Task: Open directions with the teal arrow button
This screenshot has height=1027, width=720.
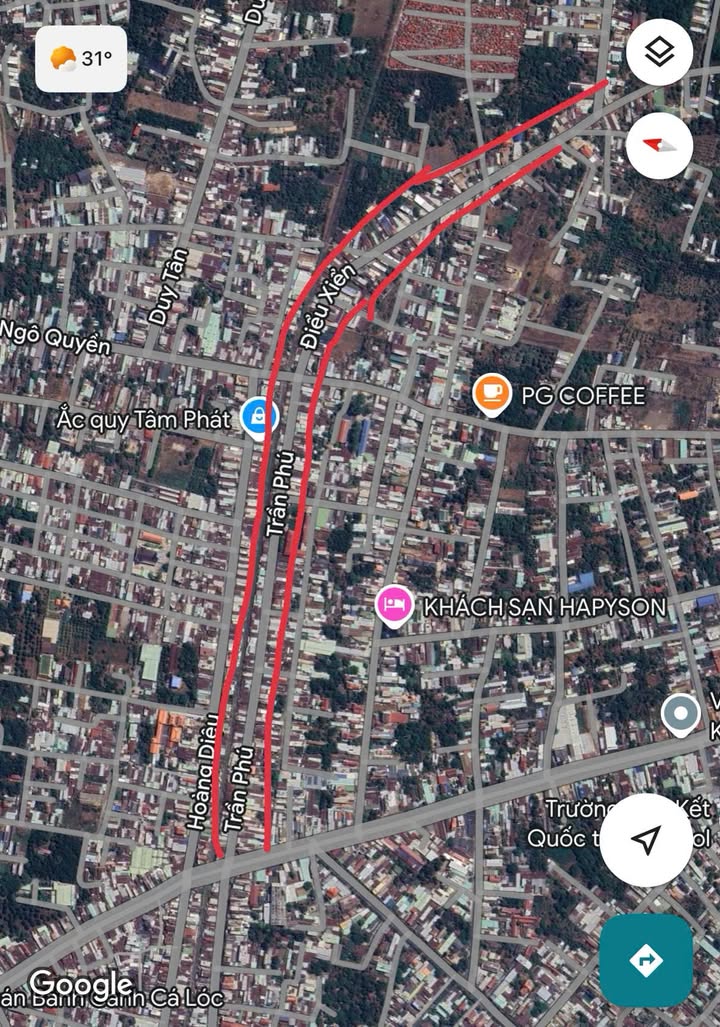Action: click(x=646, y=960)
